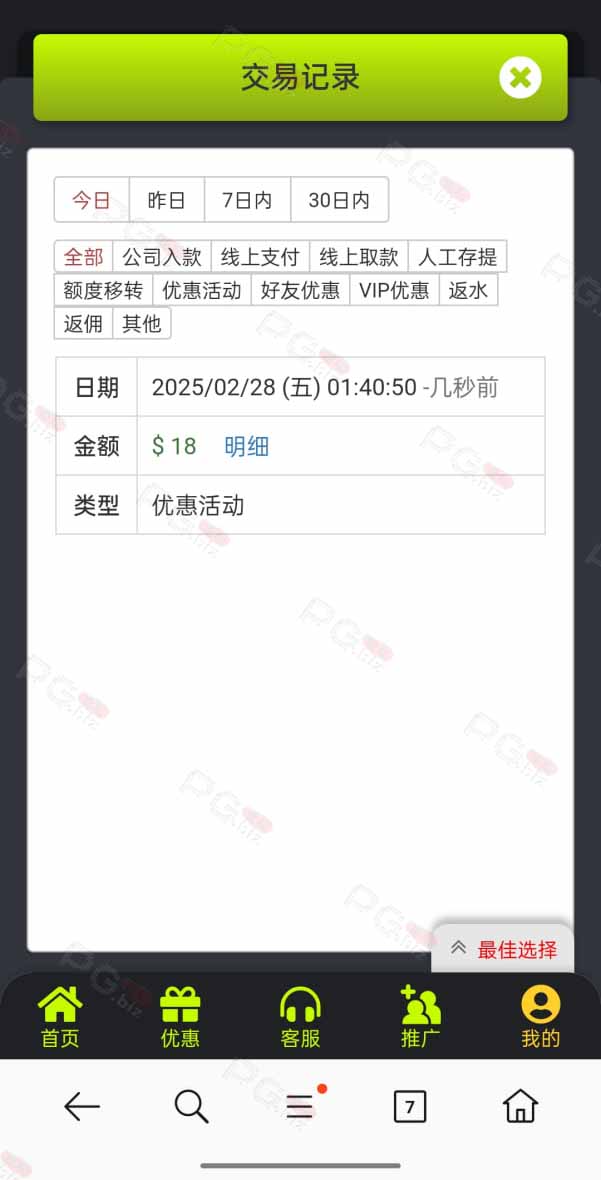Image resolution: width=601 pixels, height=1180 pixels.
Task: Expand the 最佳选择 panel
Action: click(502, 949)
